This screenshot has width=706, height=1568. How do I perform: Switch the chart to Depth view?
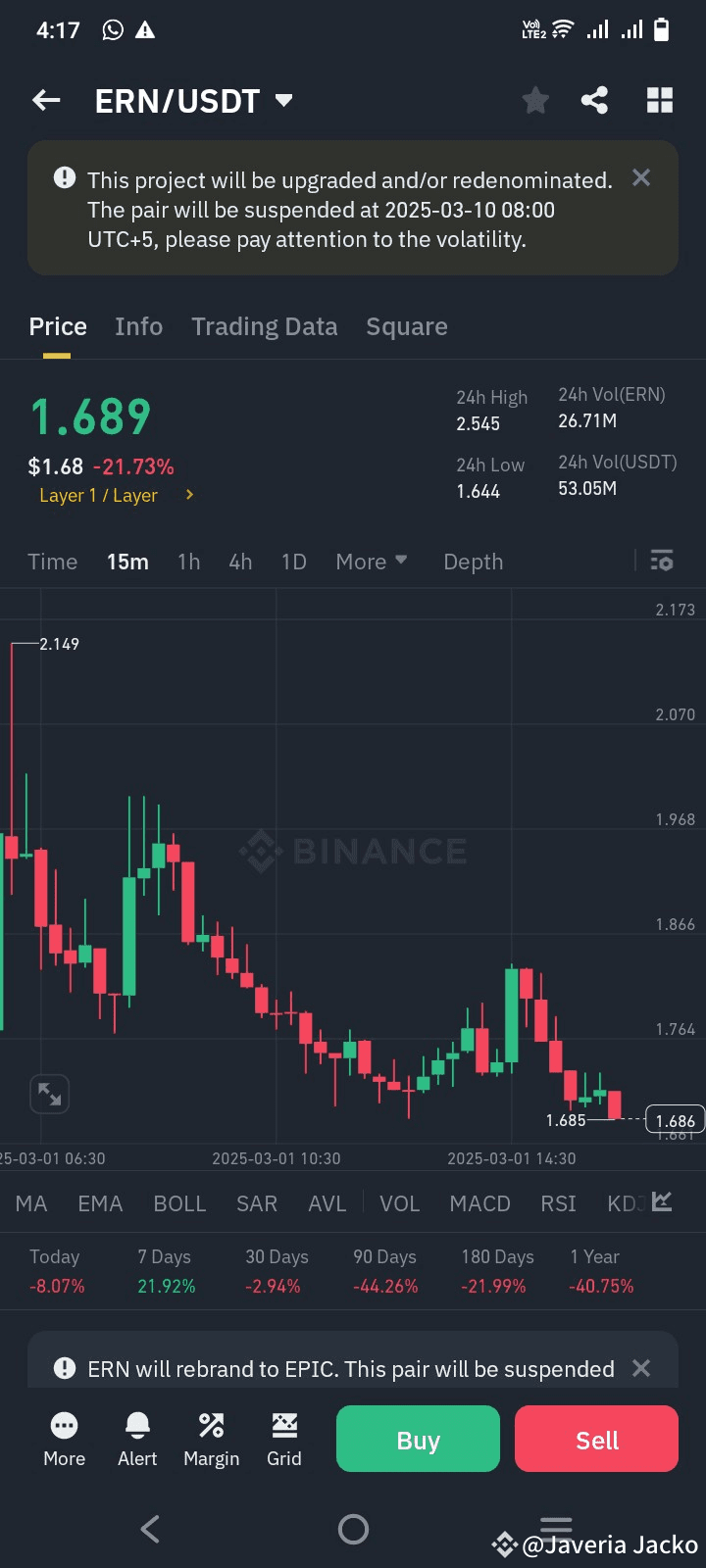point(473,562)
